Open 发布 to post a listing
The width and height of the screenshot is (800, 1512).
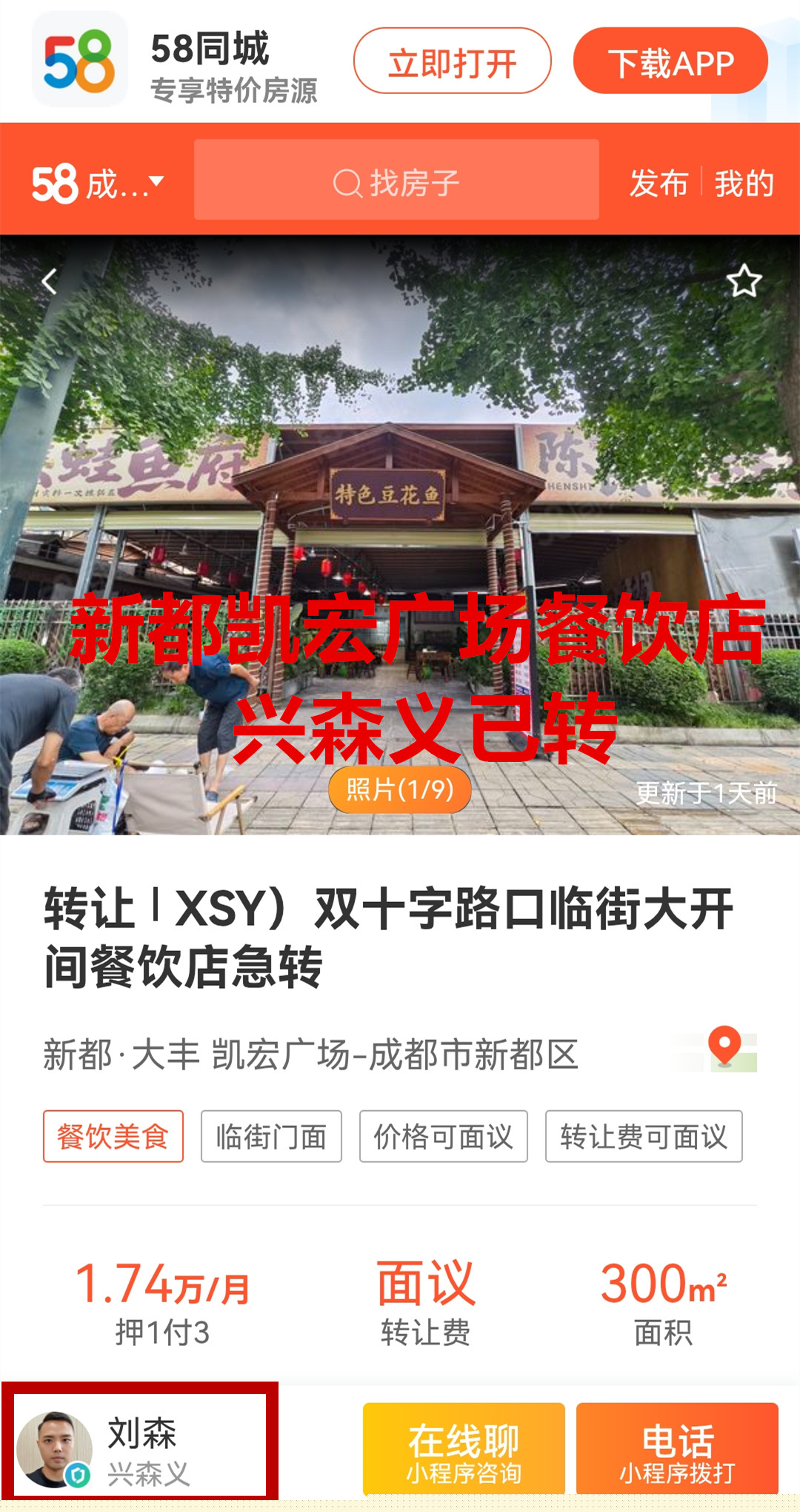click(658, 182)
